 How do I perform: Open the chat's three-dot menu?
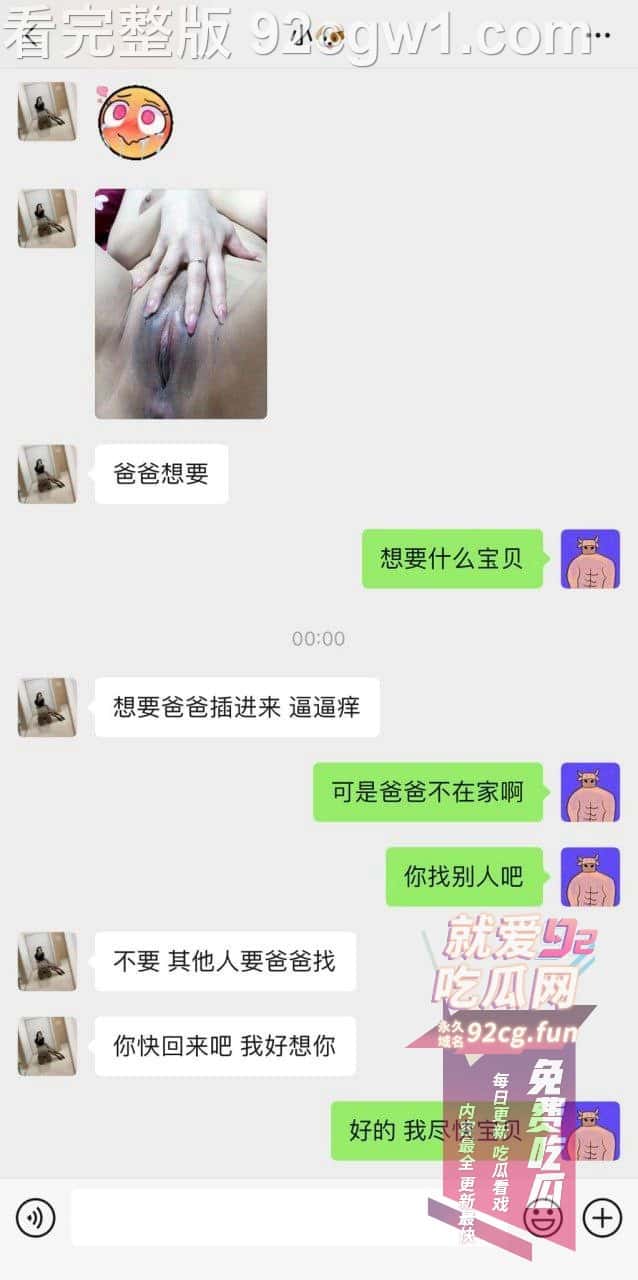601,37
